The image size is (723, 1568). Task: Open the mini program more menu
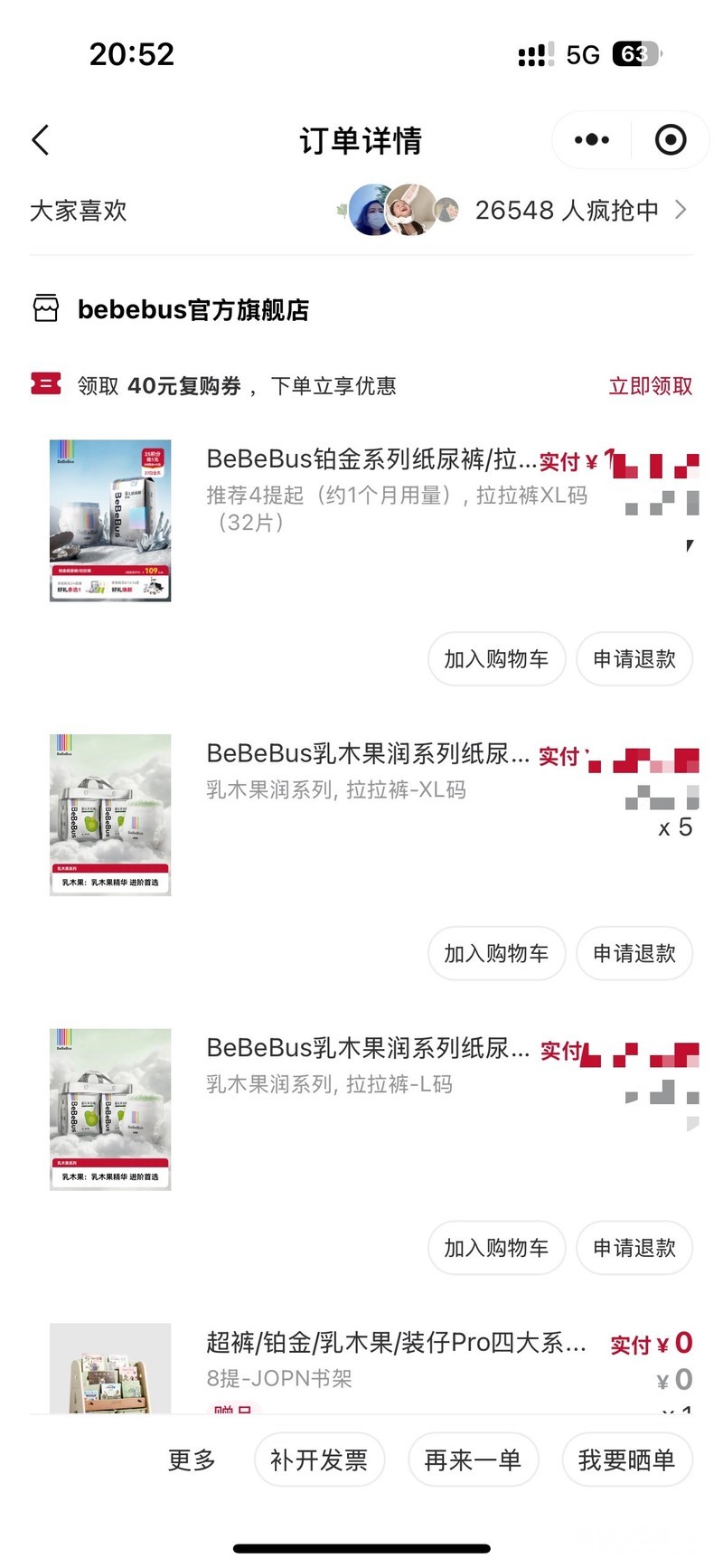[x=592, y=140]
